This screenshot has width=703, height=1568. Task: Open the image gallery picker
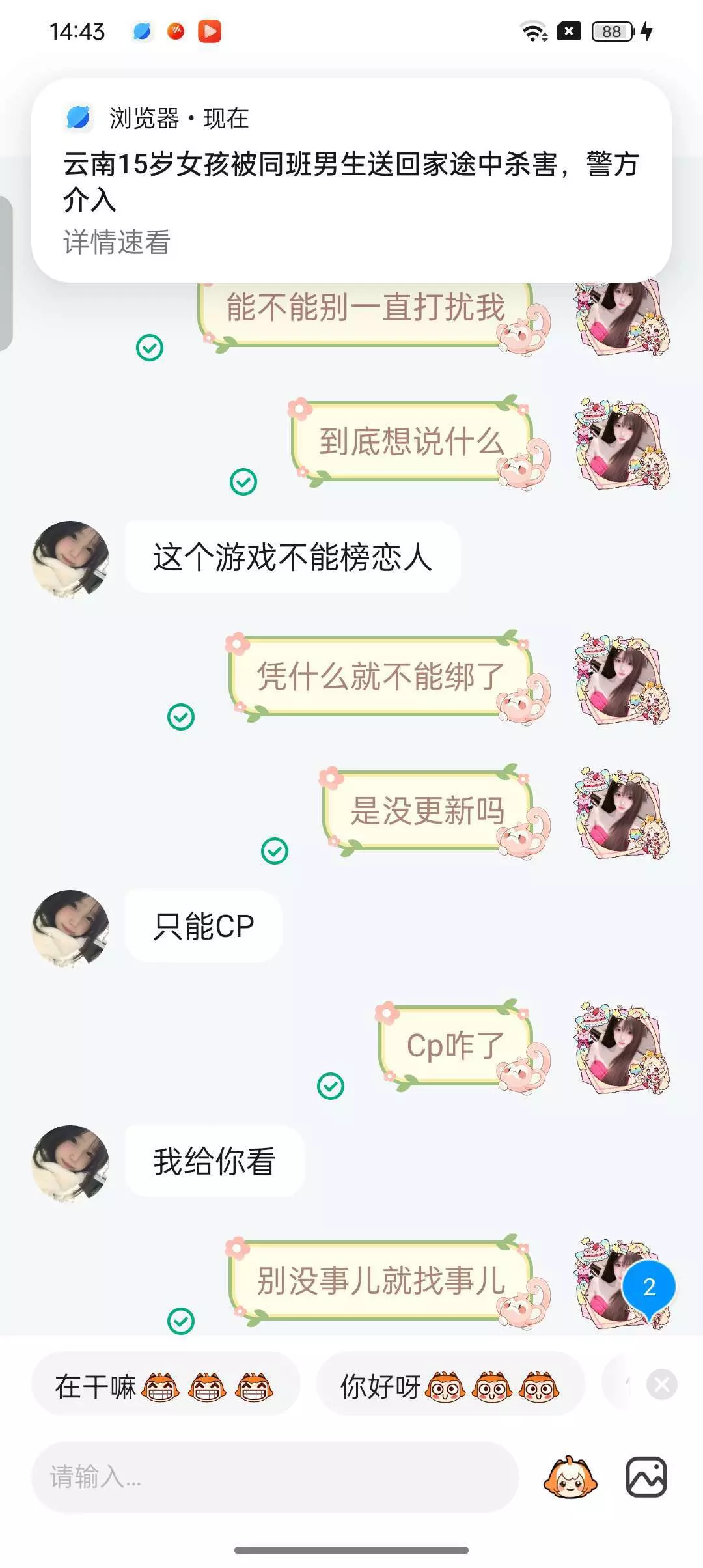646,1477
